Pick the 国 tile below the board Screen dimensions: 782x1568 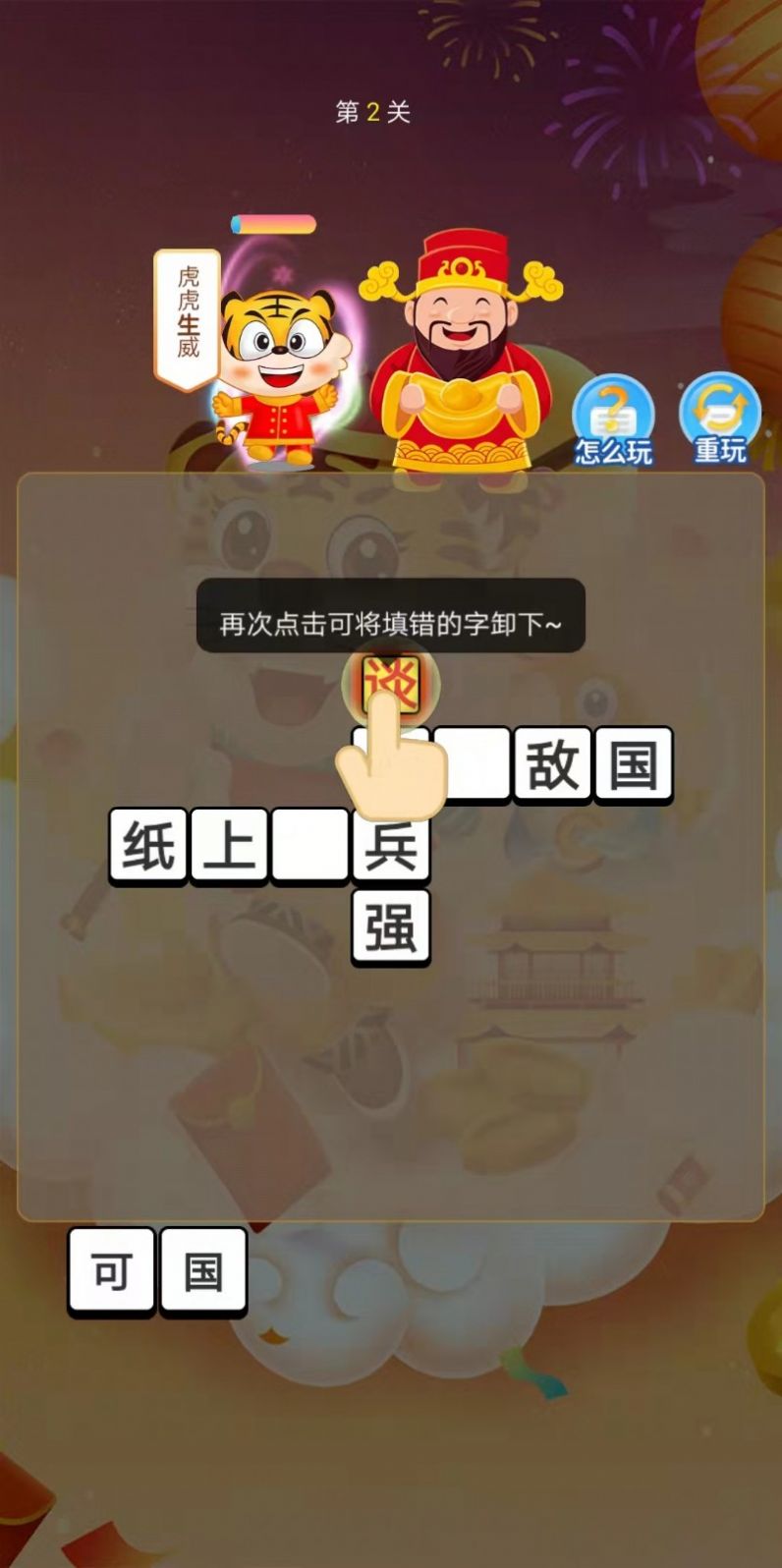[x=203, y=1271]
